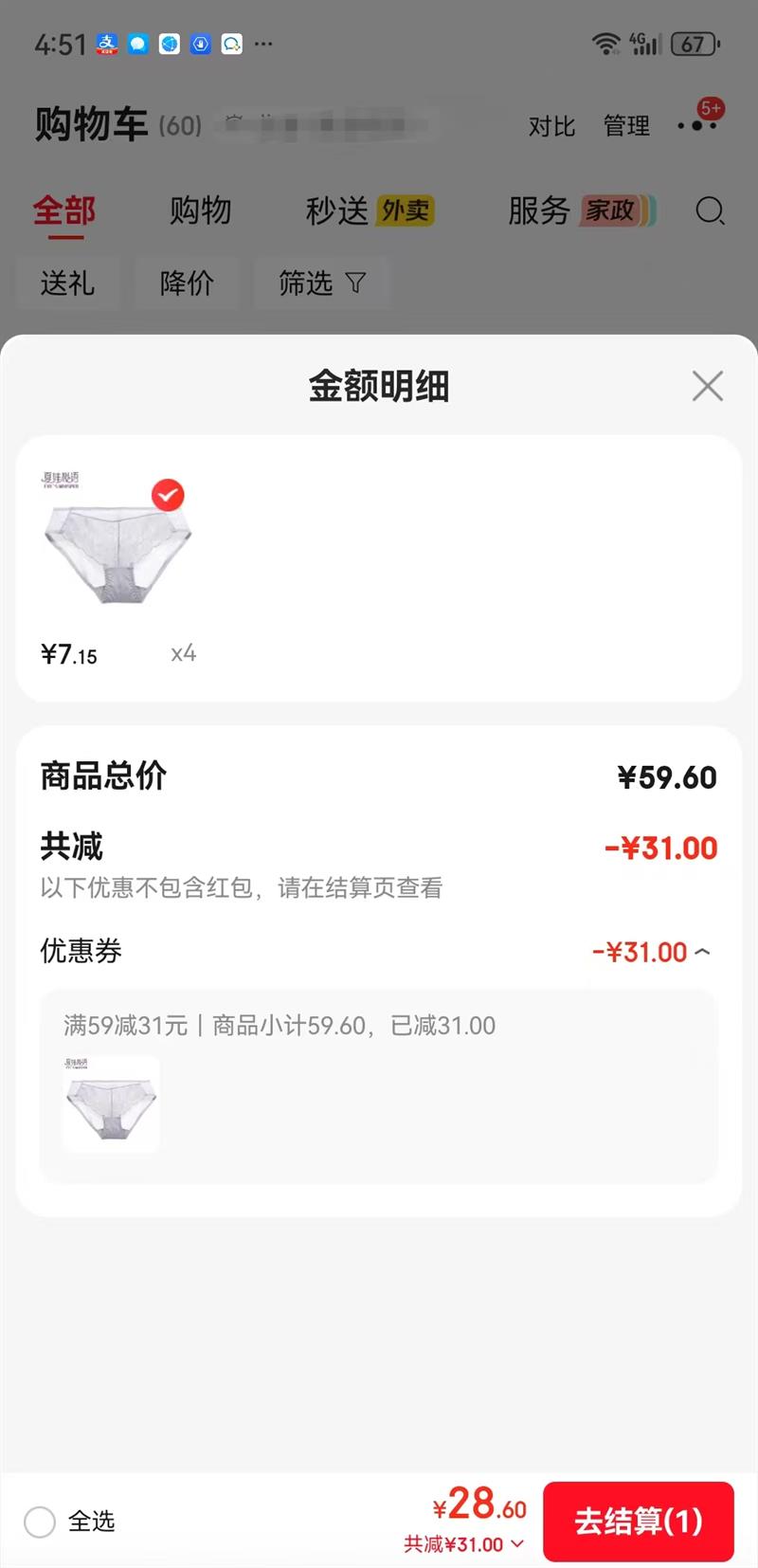Tick the 全选 select-all checkbox
758x1568 pixels.
[40, 1522]
